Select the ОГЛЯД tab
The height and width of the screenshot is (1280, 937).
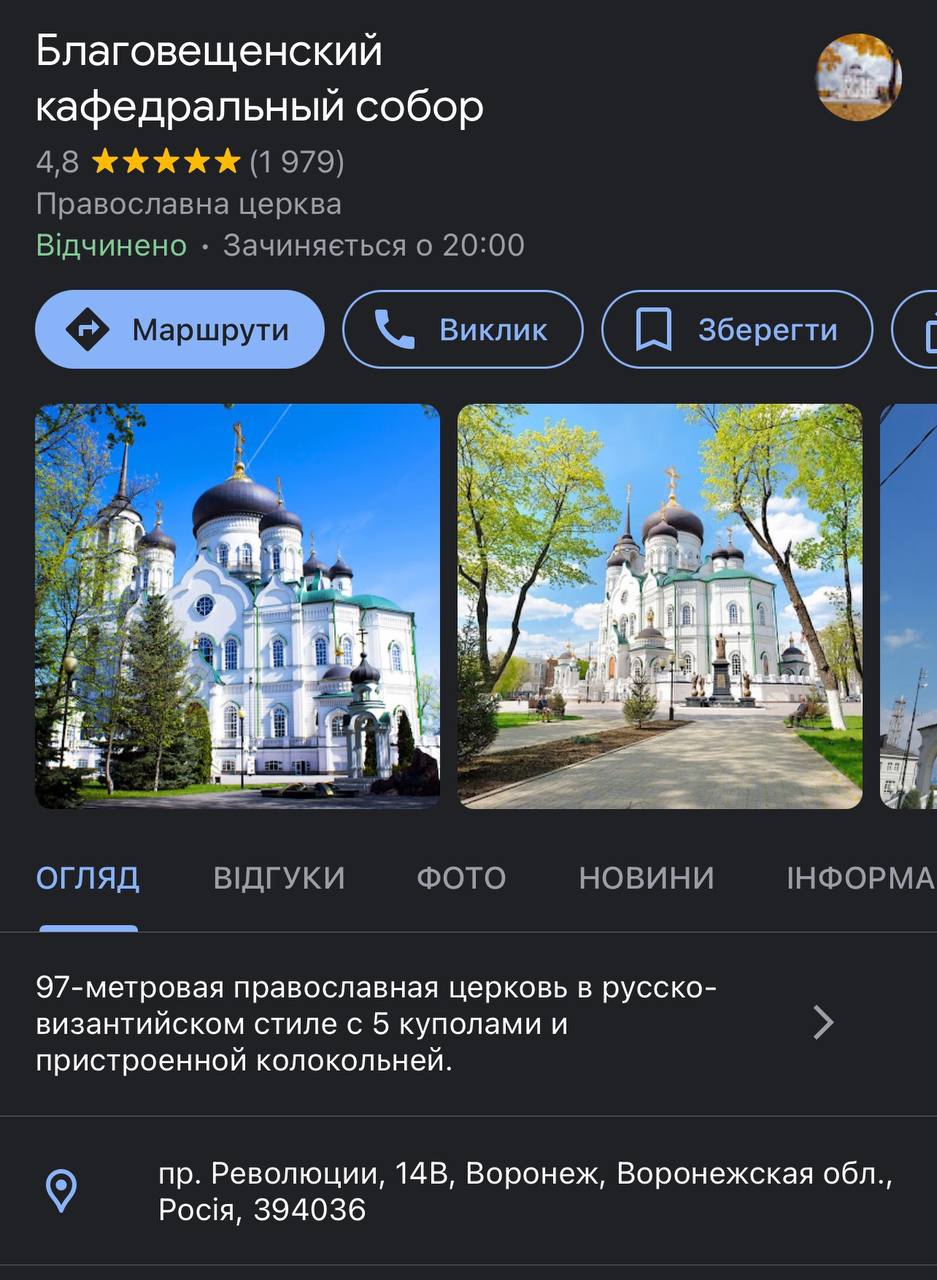[88, 878]
